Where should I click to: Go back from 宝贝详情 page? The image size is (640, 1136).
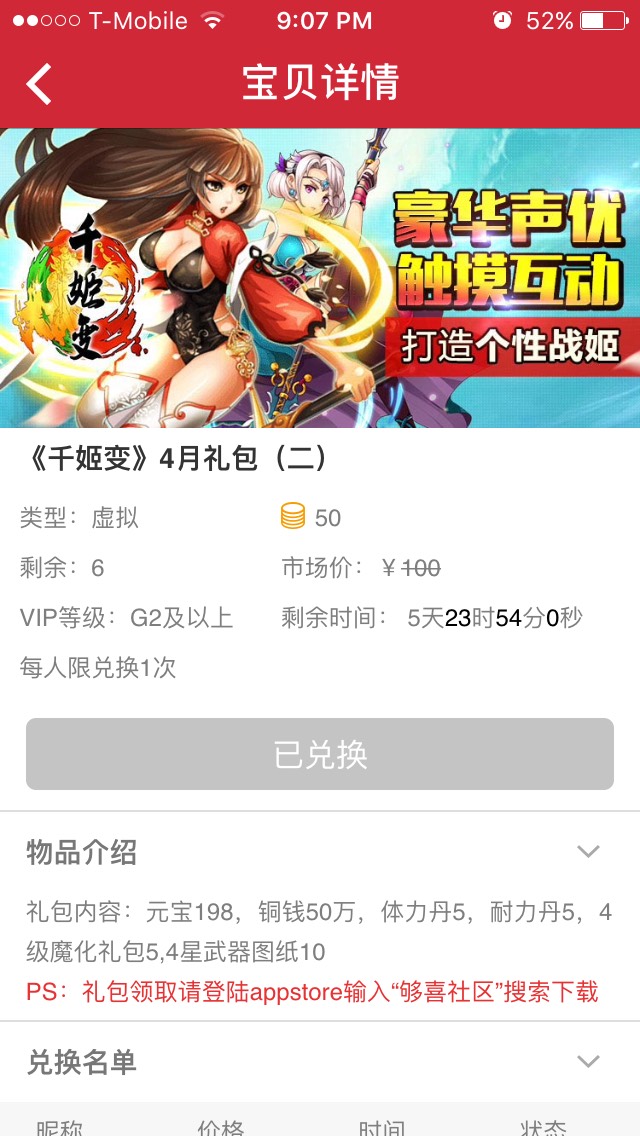pos(40,84)
